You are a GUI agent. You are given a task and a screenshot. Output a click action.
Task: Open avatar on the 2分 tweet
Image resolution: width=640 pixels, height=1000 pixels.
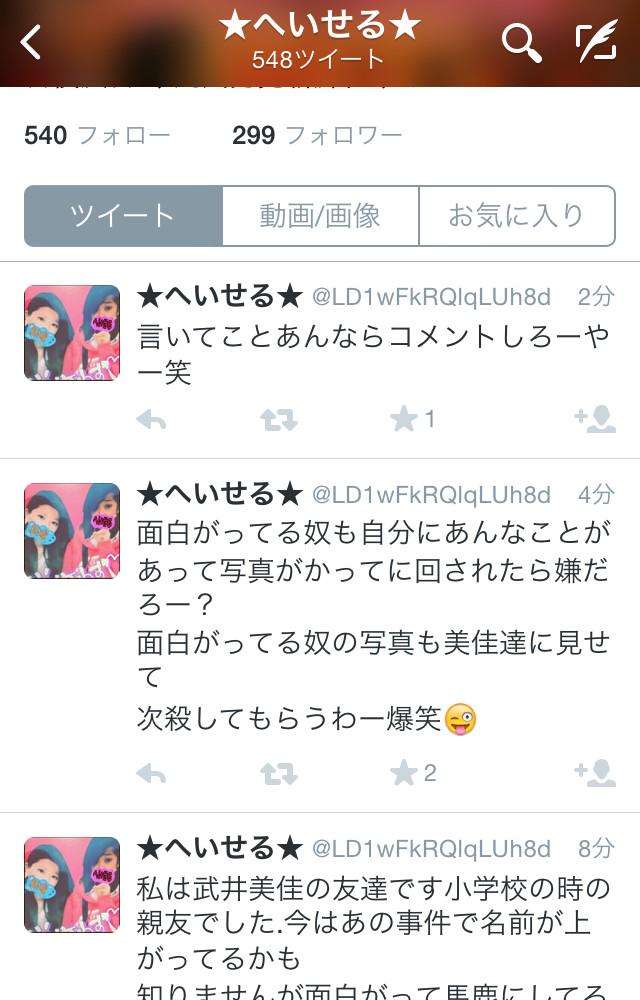(x=72, y=332)
